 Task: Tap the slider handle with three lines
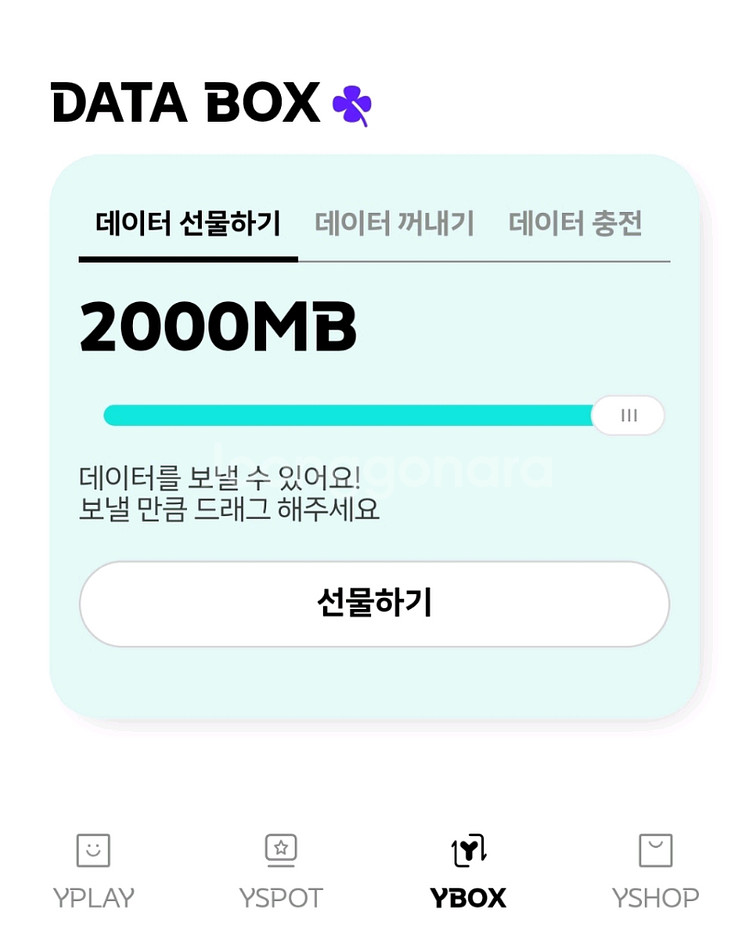(x=630, y=415)
